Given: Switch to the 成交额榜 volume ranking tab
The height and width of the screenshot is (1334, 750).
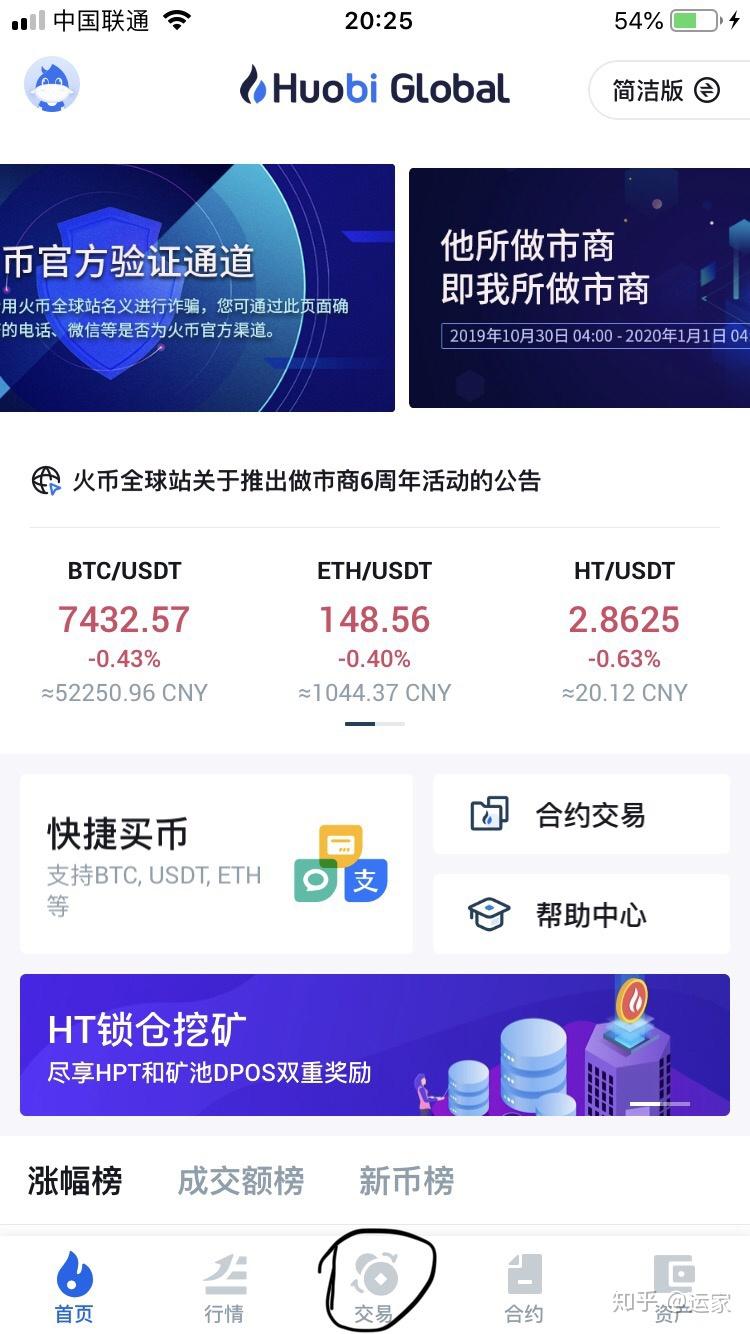Looking at the screenshot, I should (240, 1182).
